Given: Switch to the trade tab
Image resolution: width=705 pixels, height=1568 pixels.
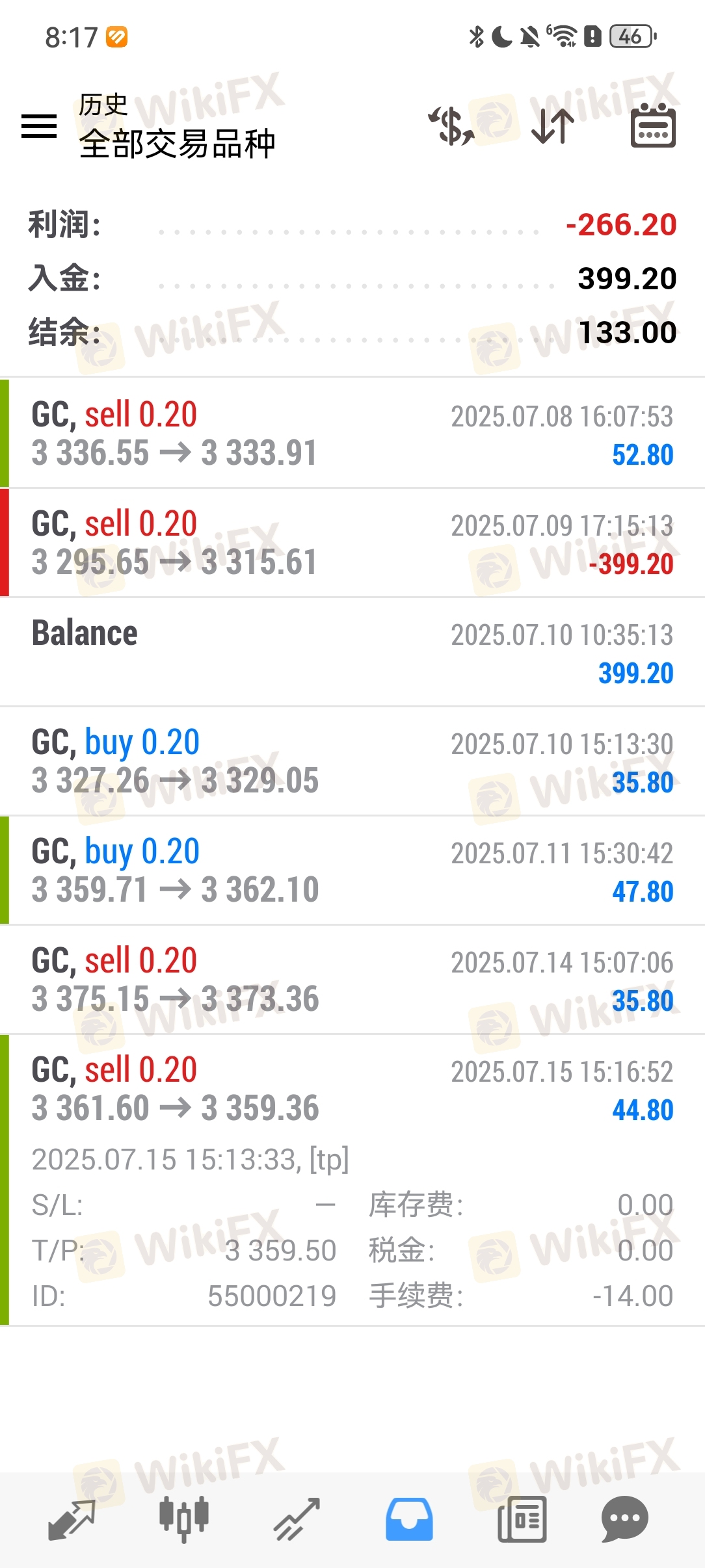Looking at the screenshot, I should coord(297,1519).
